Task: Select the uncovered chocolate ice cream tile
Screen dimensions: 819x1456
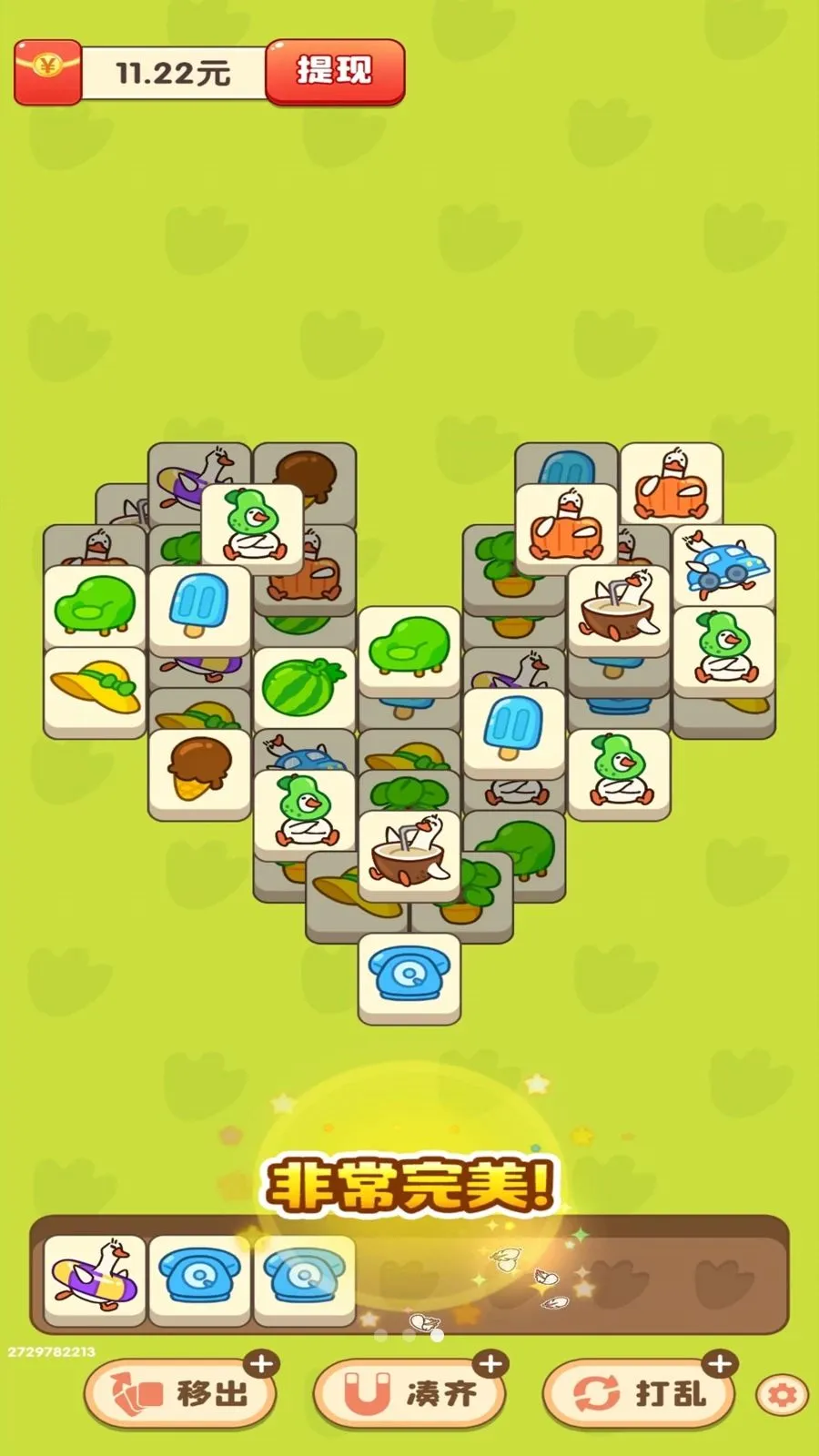Action: click(199, 773)
